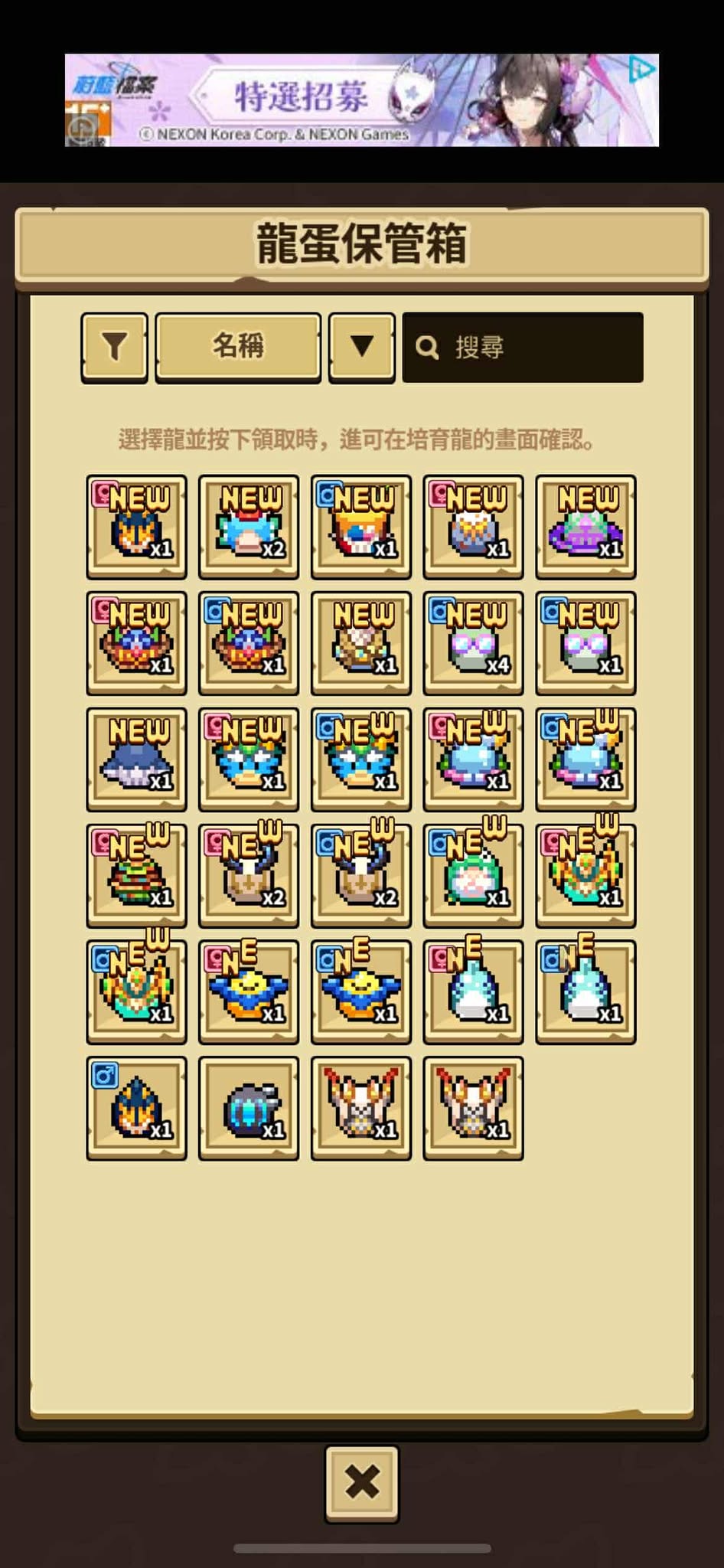Select the male dark-blue flame egg without NEW

coord(136,1108)
